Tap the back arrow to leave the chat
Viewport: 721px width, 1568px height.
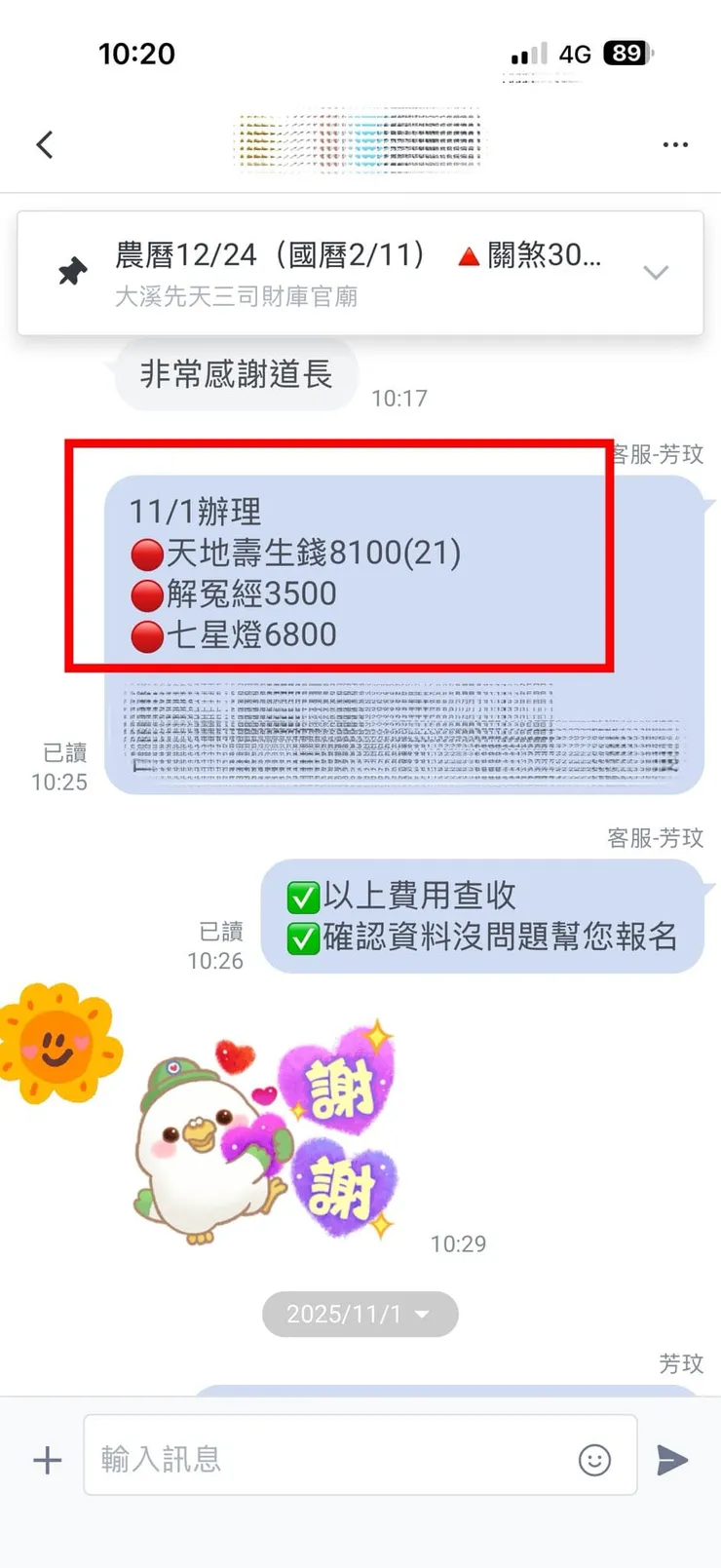point(44,143)
